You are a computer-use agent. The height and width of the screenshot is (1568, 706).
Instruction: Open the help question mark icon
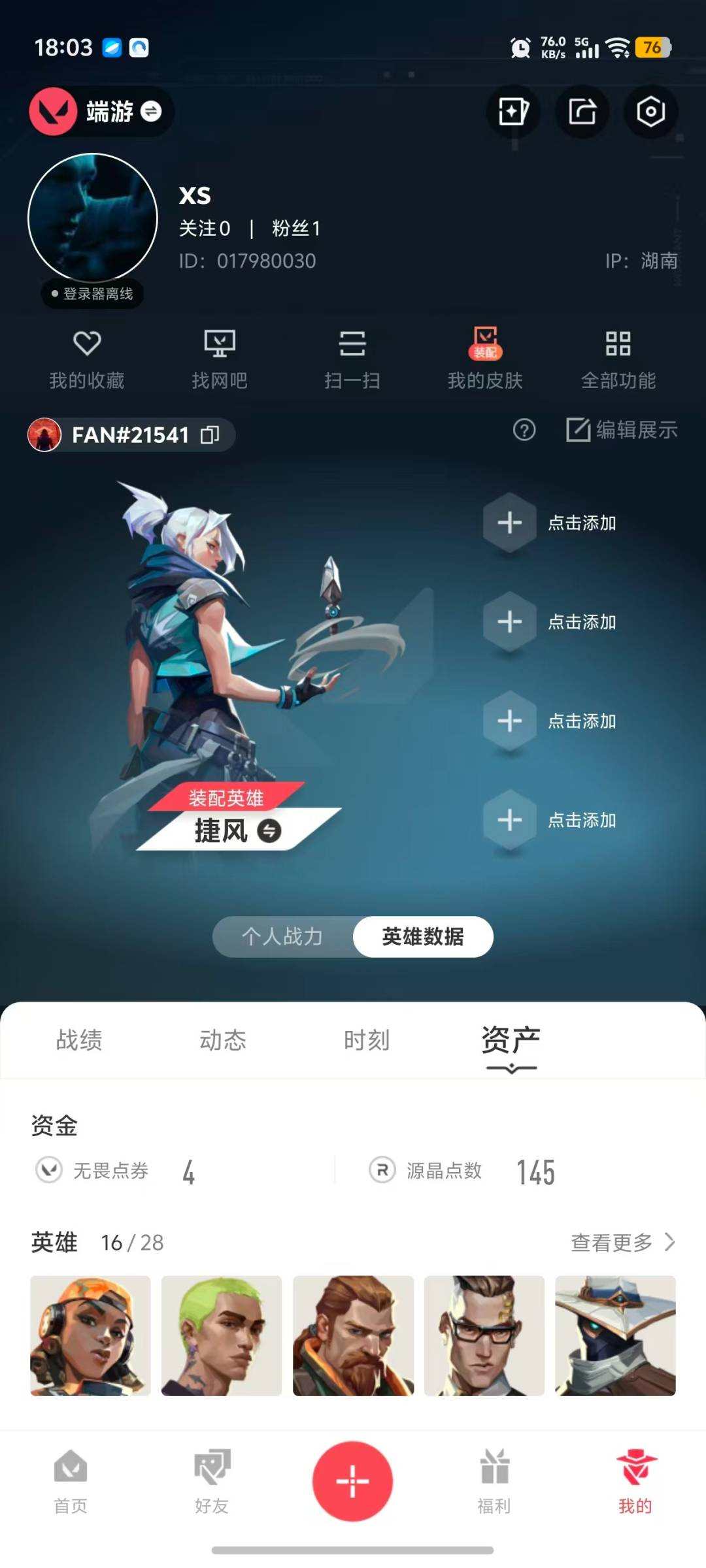(524, 431)
